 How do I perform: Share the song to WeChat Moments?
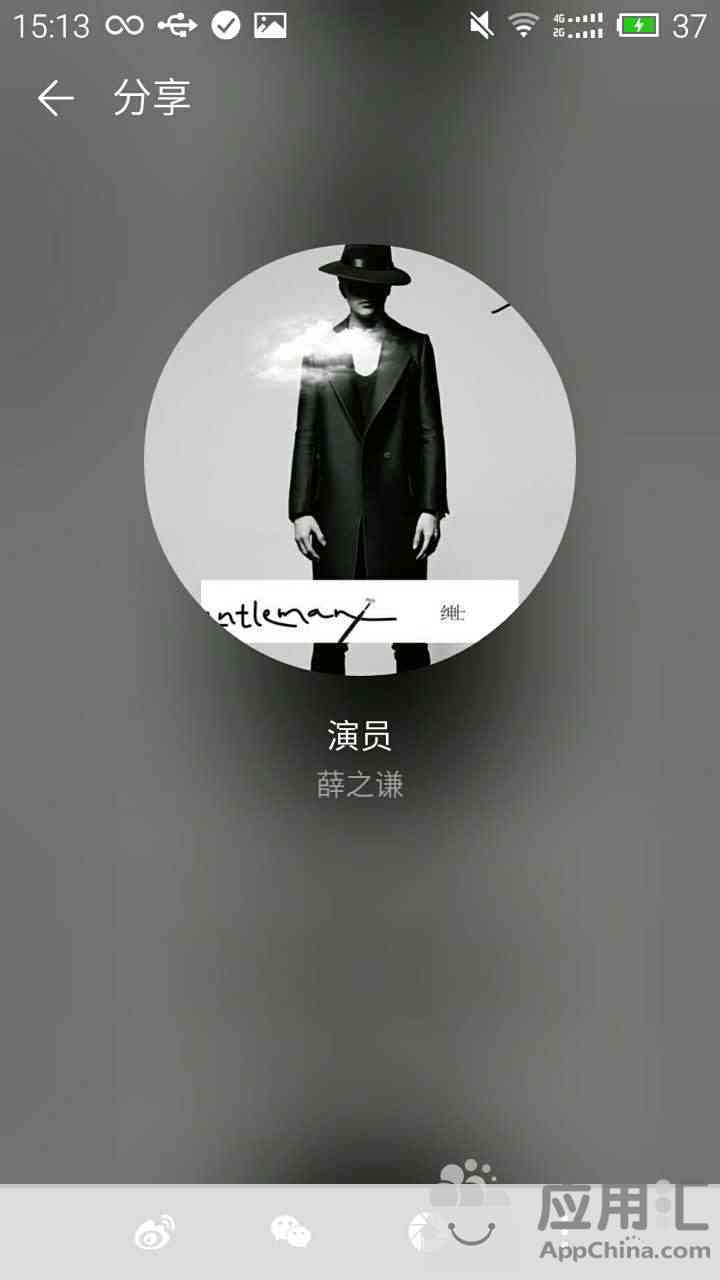tap(424, 1232)
